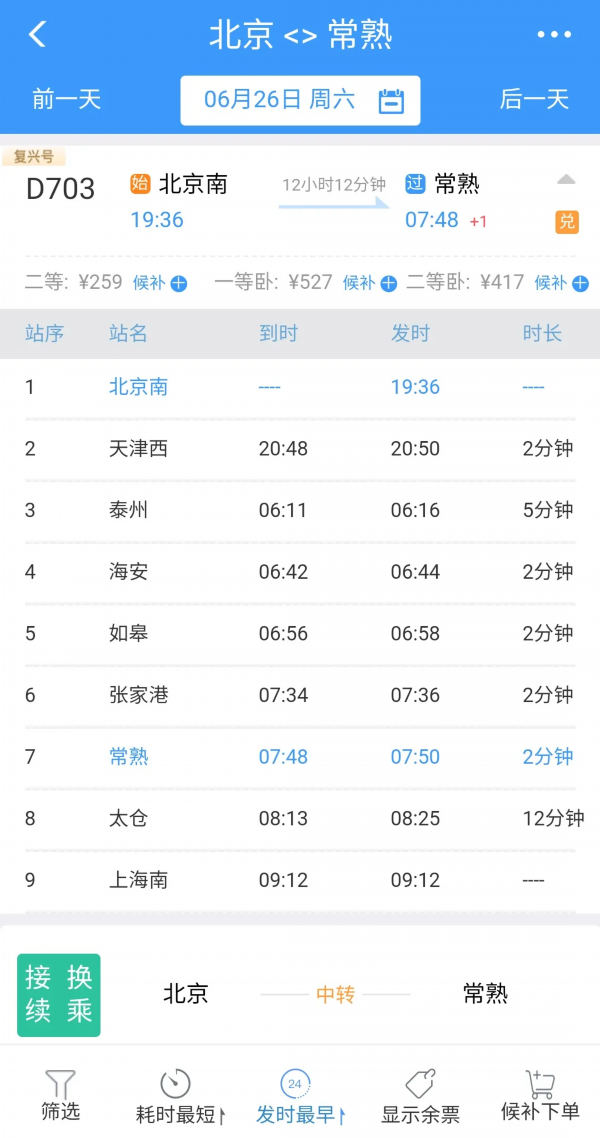Open the 筛选 filter
This screenshot has height=1138, width=600.
[60, 1096]
